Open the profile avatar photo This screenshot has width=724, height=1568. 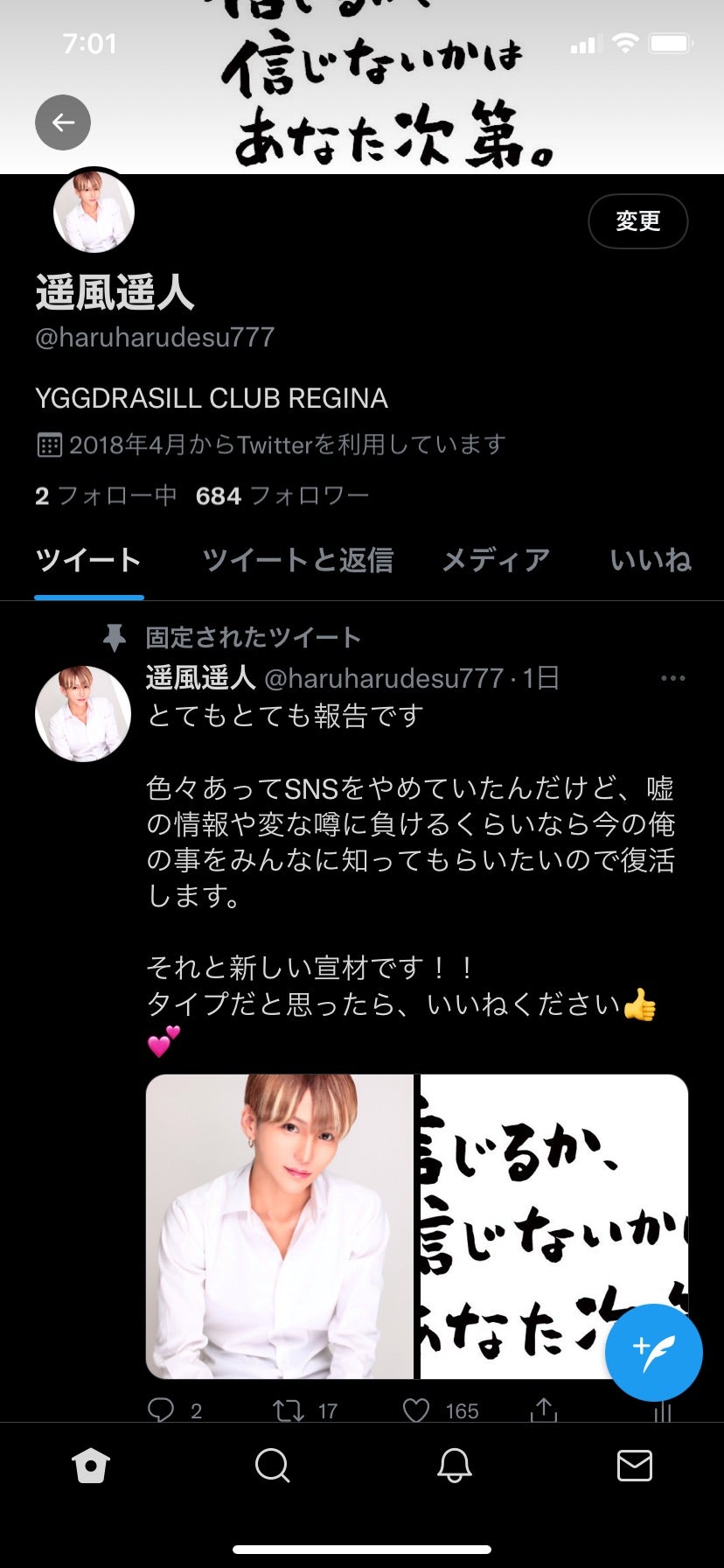tap(94, 212)
